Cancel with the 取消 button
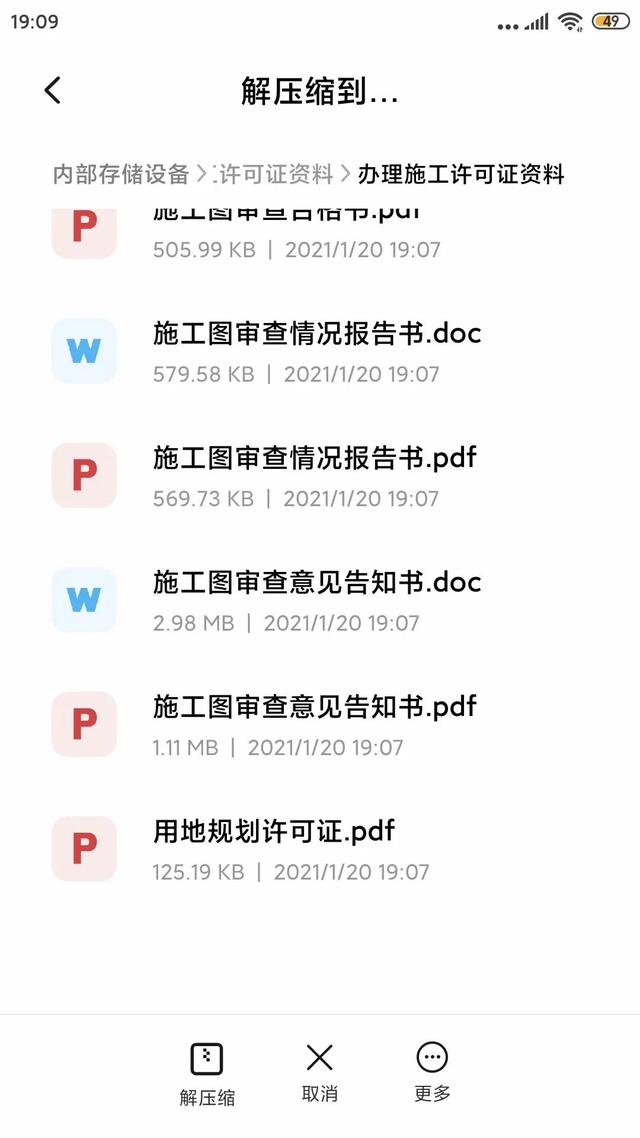This screenshot has height=1138, width=640. coord(319,1072)
